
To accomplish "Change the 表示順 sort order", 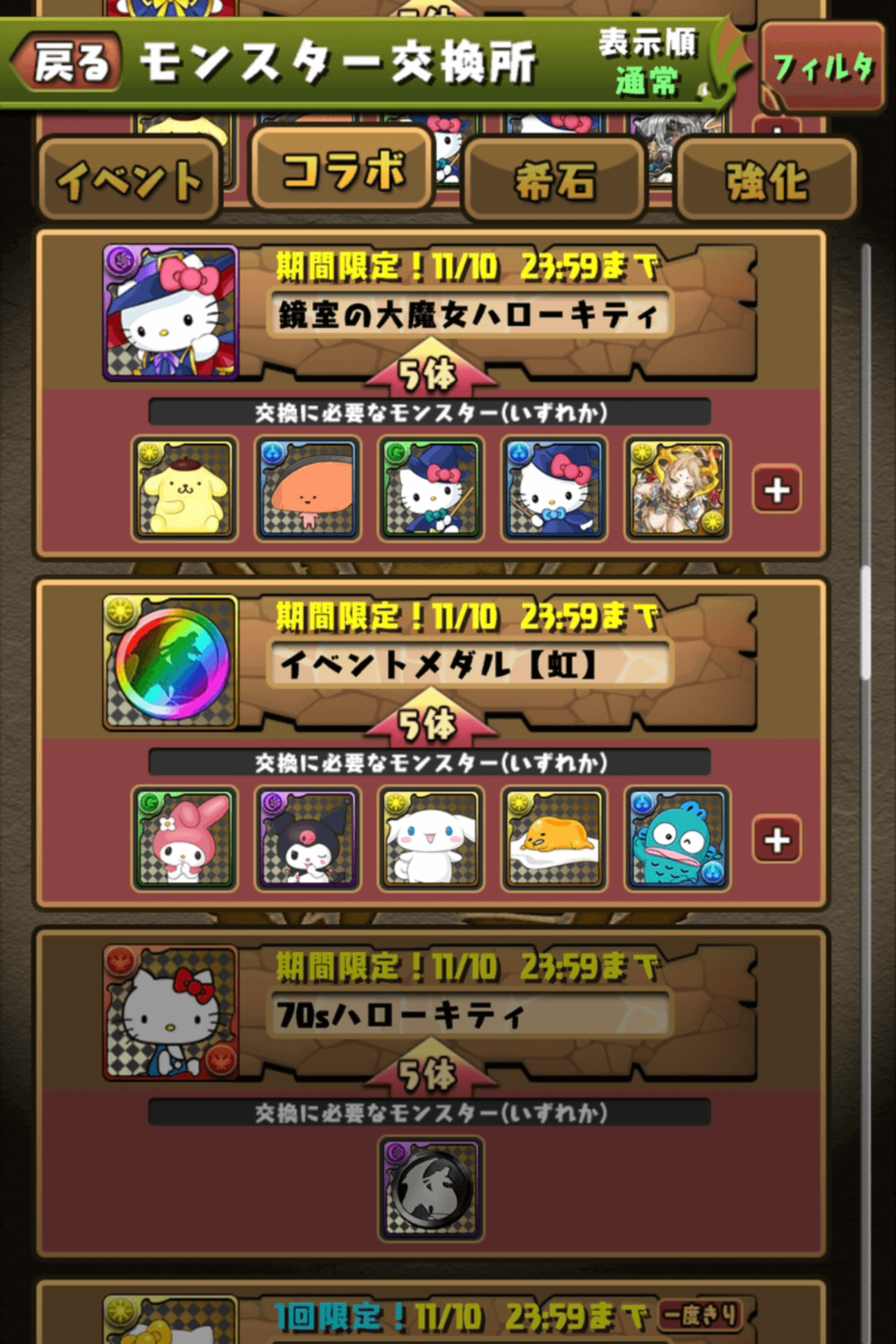I will click(647, 63).
